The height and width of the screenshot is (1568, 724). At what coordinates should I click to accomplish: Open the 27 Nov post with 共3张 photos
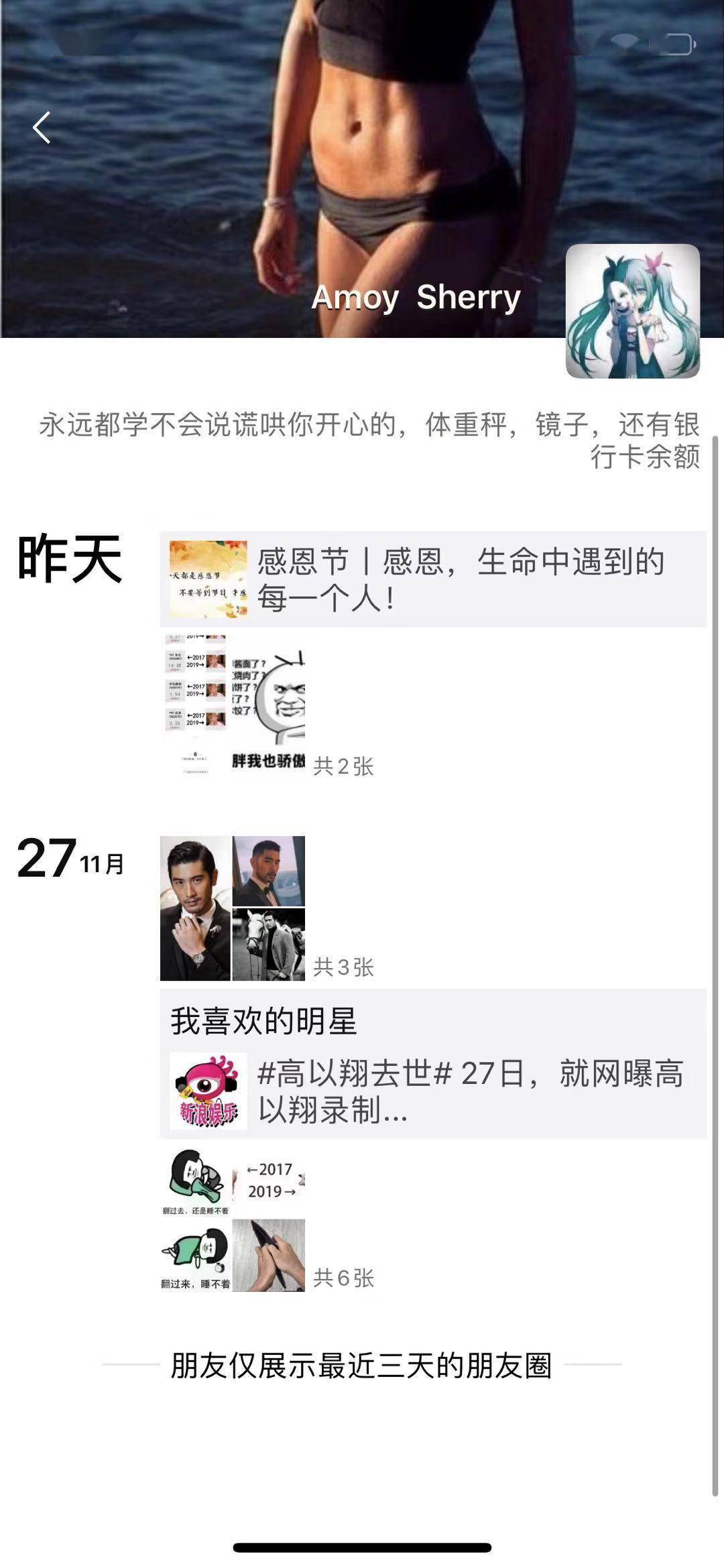pyautogui.click(x=233, y=908)
